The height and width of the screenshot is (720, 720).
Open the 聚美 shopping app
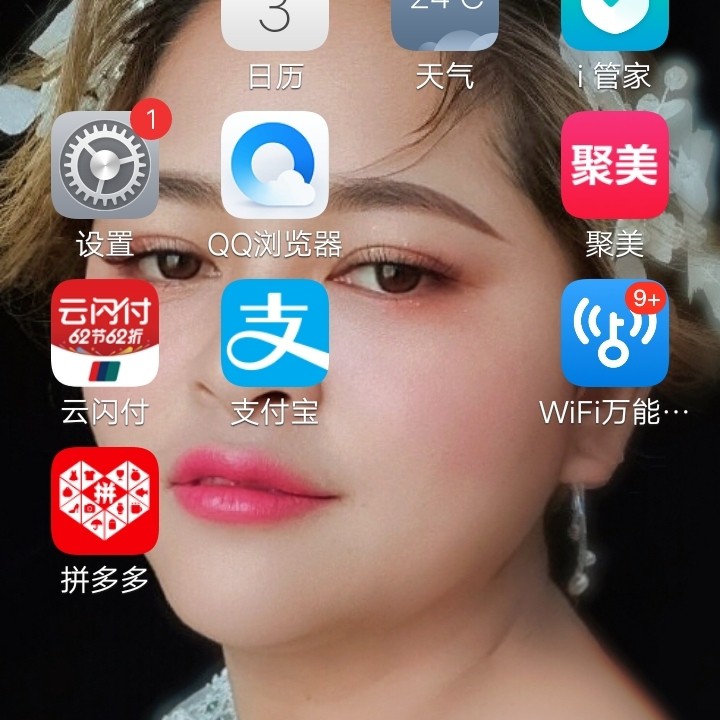pyautogui.click(x=614, y=165)
